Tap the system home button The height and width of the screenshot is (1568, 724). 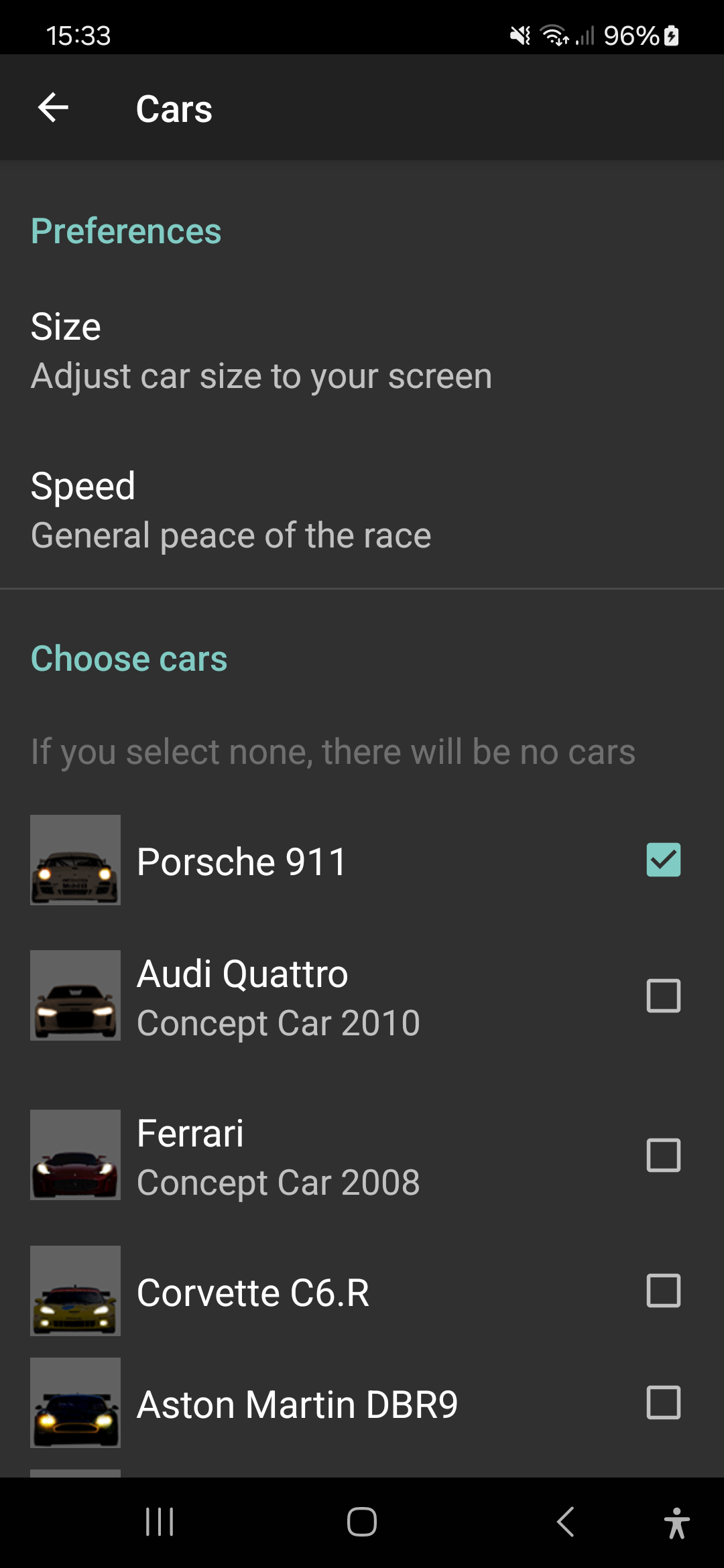362,1522
